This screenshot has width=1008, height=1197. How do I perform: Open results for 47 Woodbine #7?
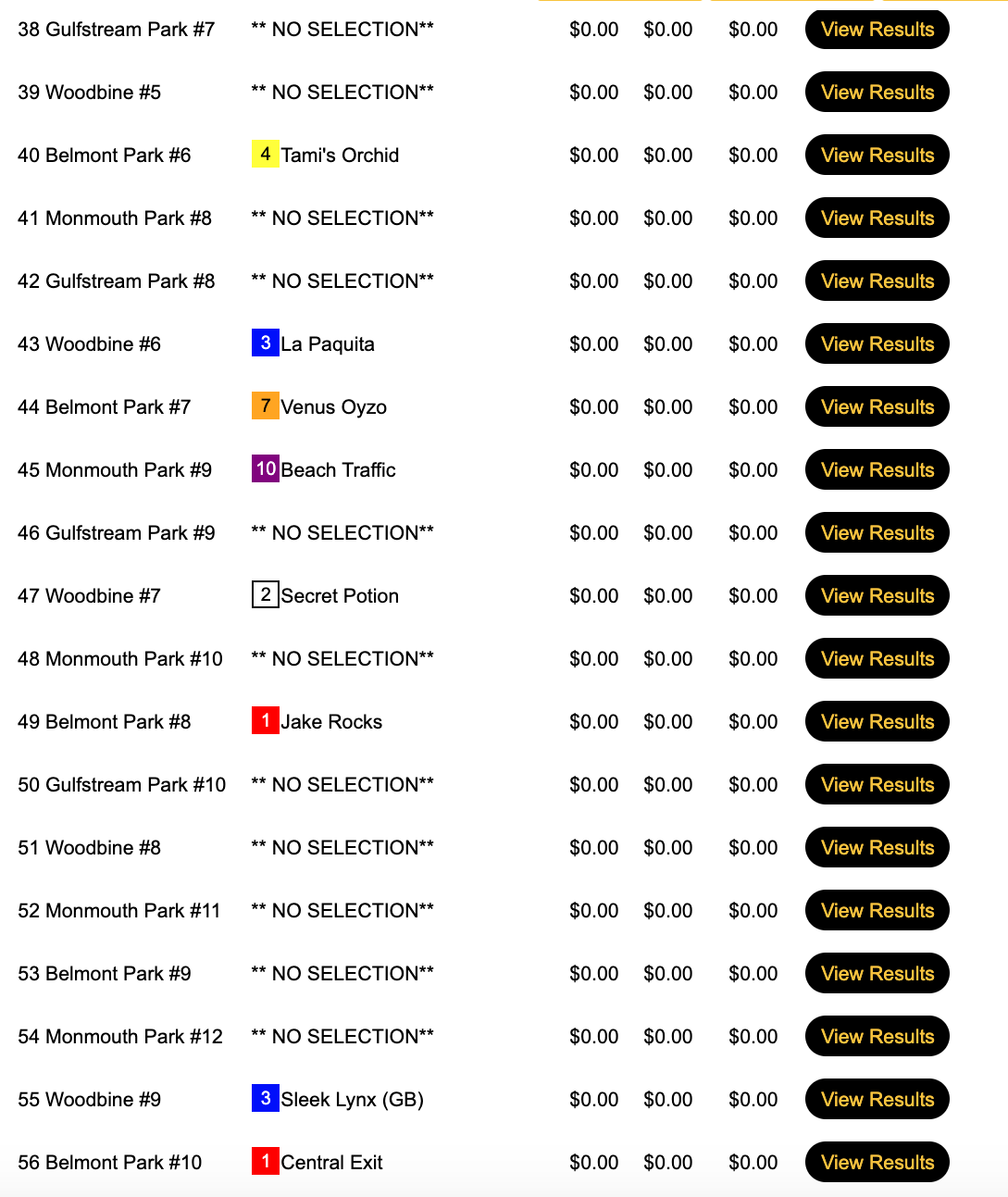tap(877, 596)
